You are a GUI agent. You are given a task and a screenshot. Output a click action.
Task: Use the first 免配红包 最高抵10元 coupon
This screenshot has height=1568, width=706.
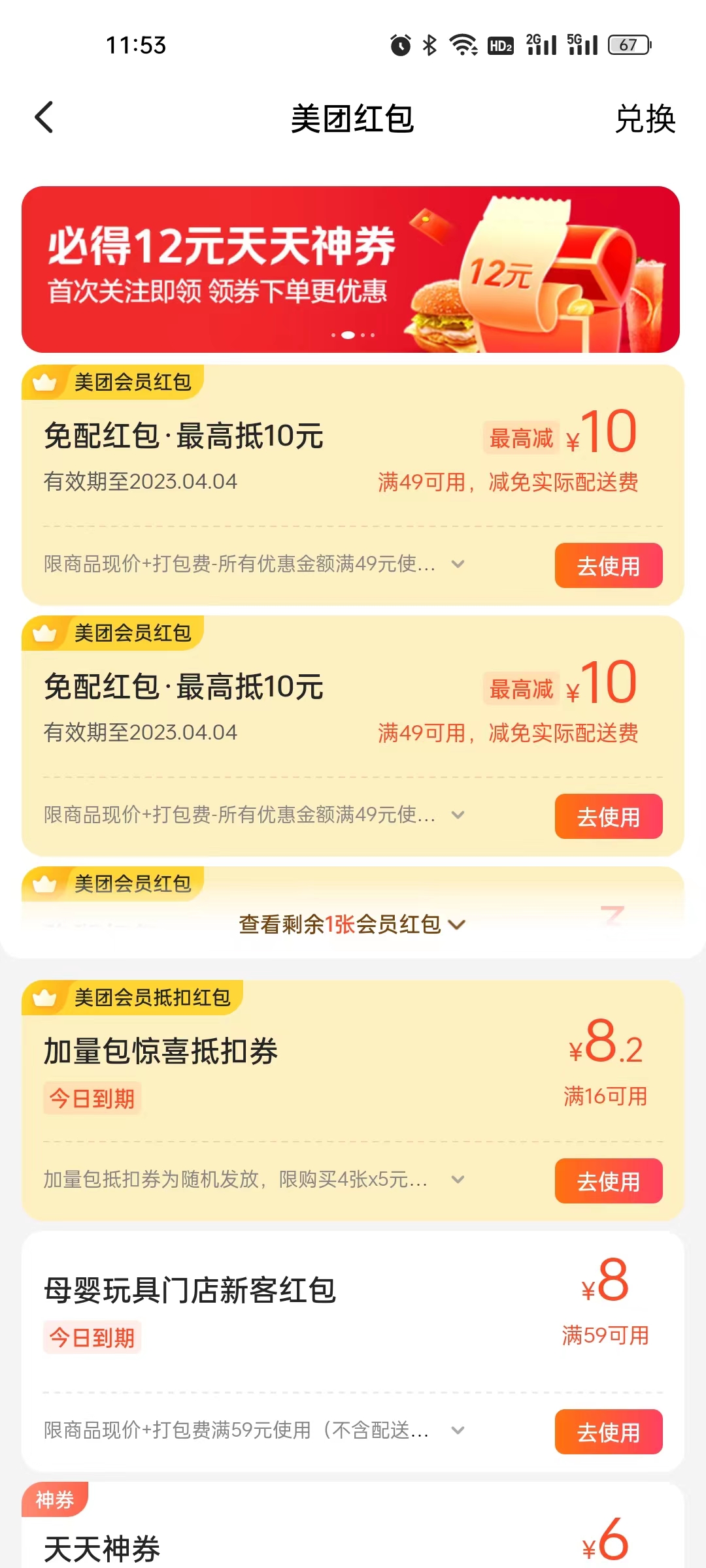click(x=609, y=566)
